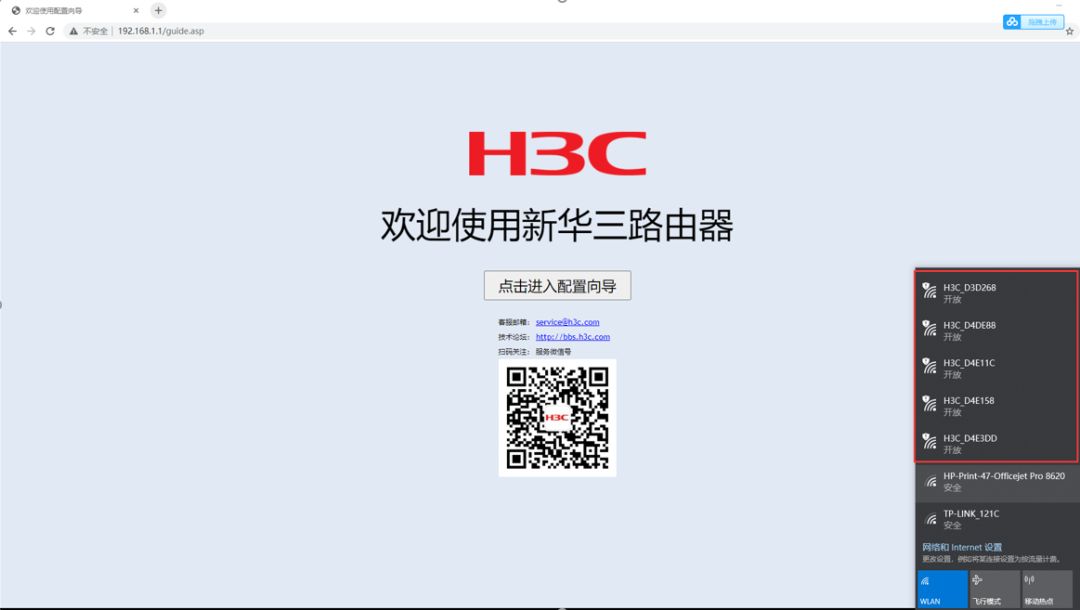
Task: Click the 点击进入配置向导 button
Action: 557,286
